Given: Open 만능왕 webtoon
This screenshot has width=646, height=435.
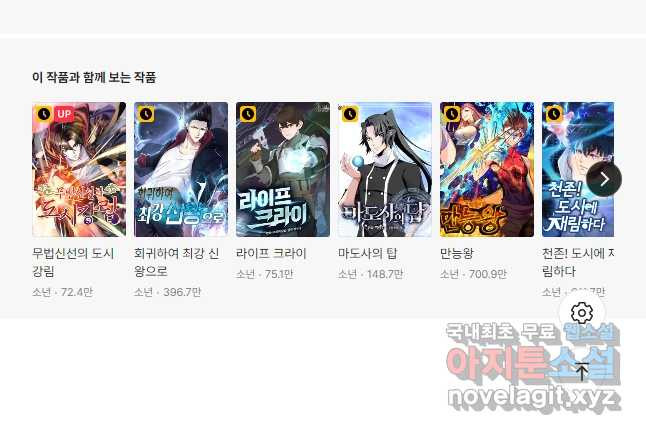Looking at the screenshot, I should 487,169.
